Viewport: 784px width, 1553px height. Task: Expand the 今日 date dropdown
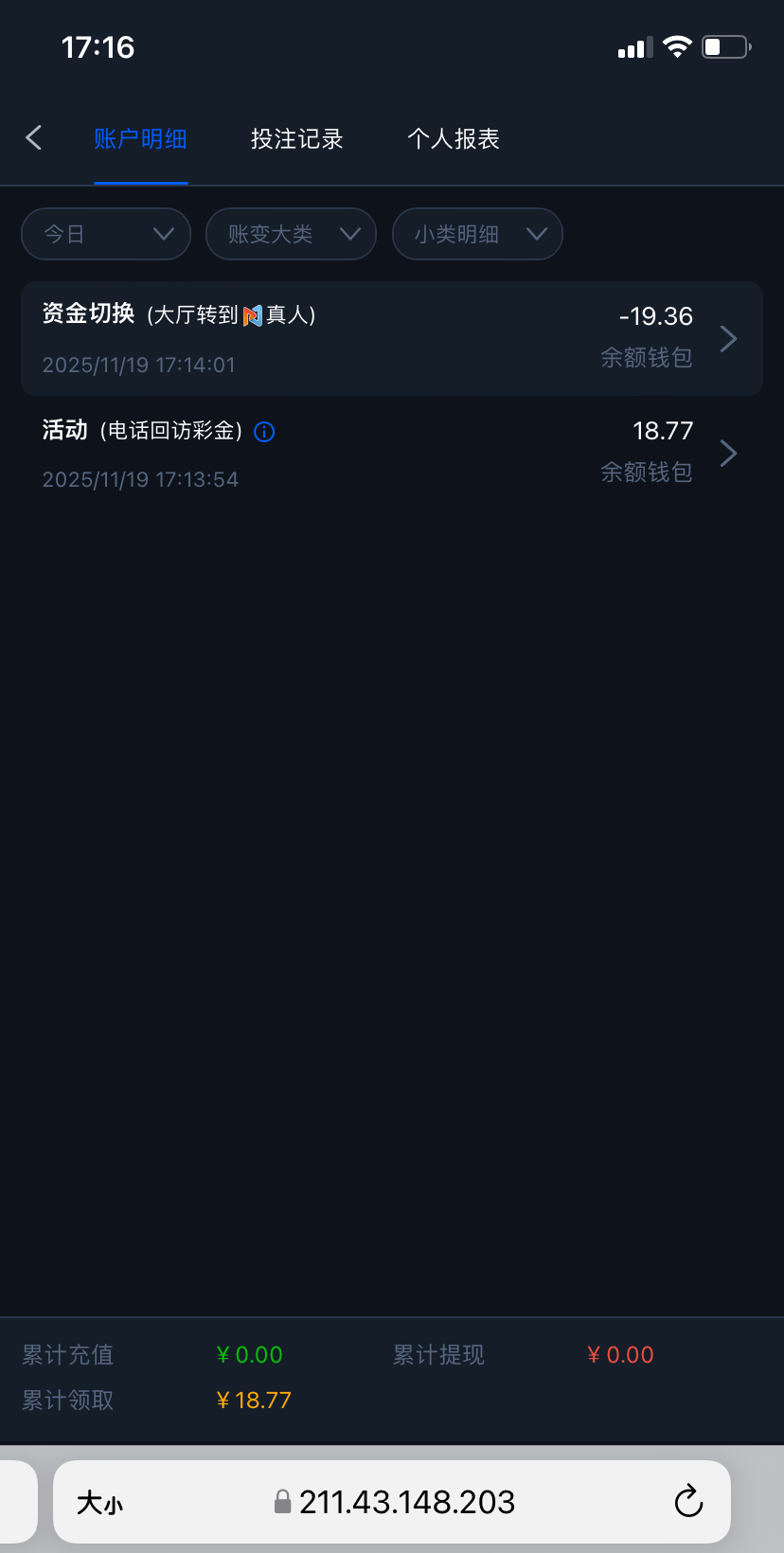tap(106, 234)
